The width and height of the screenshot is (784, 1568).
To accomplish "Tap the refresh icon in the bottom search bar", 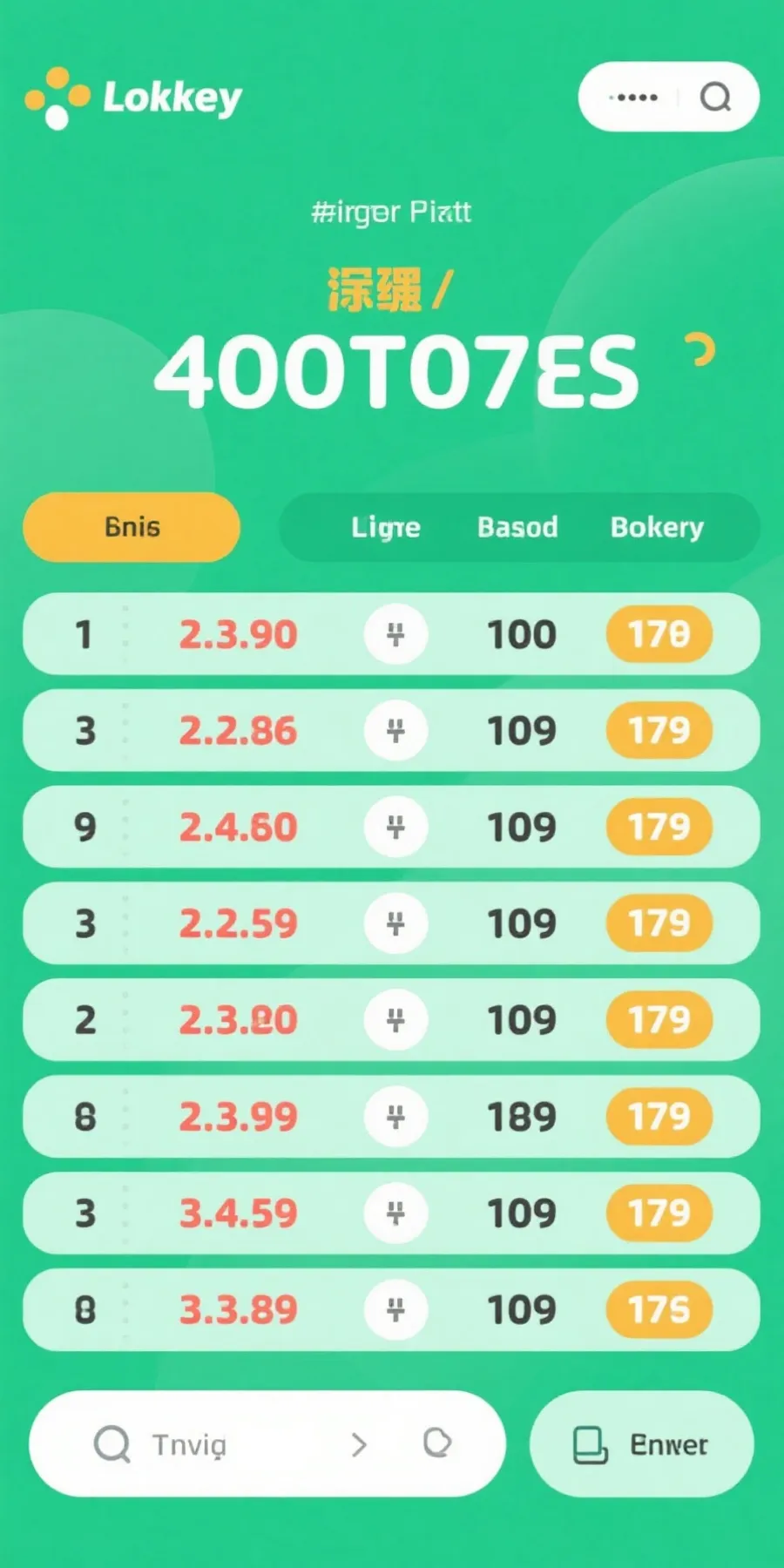I will 437,1443.
